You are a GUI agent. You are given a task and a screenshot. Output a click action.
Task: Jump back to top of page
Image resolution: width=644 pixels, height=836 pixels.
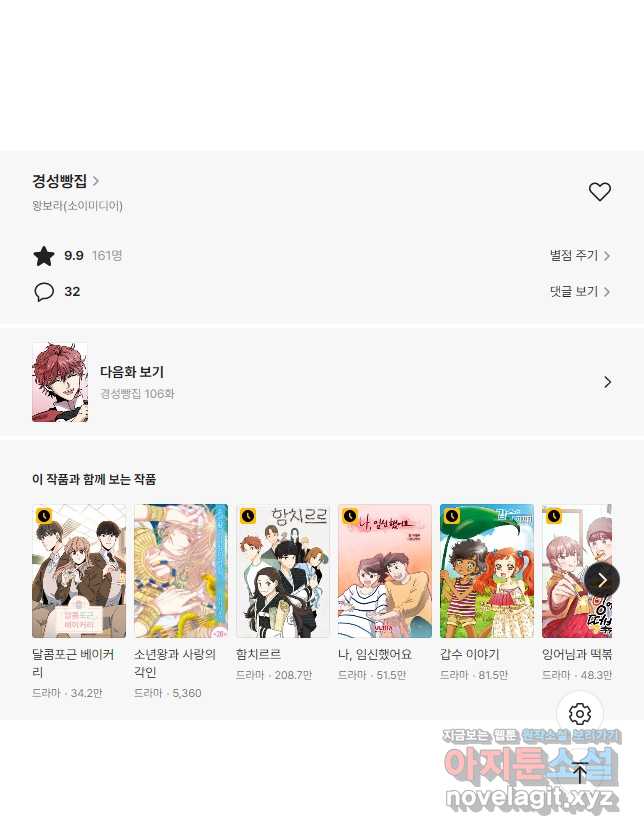[x=580, y=773]
